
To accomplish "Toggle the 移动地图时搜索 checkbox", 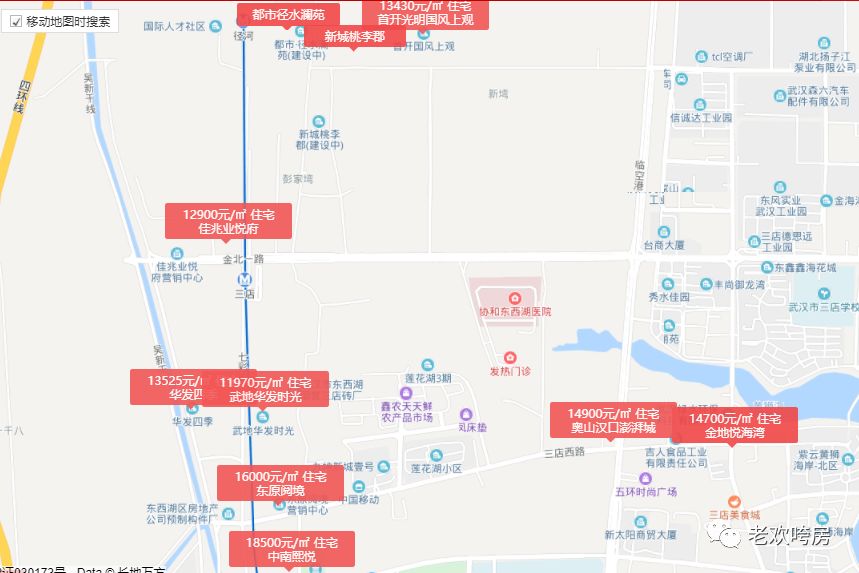I will [16, 20].
